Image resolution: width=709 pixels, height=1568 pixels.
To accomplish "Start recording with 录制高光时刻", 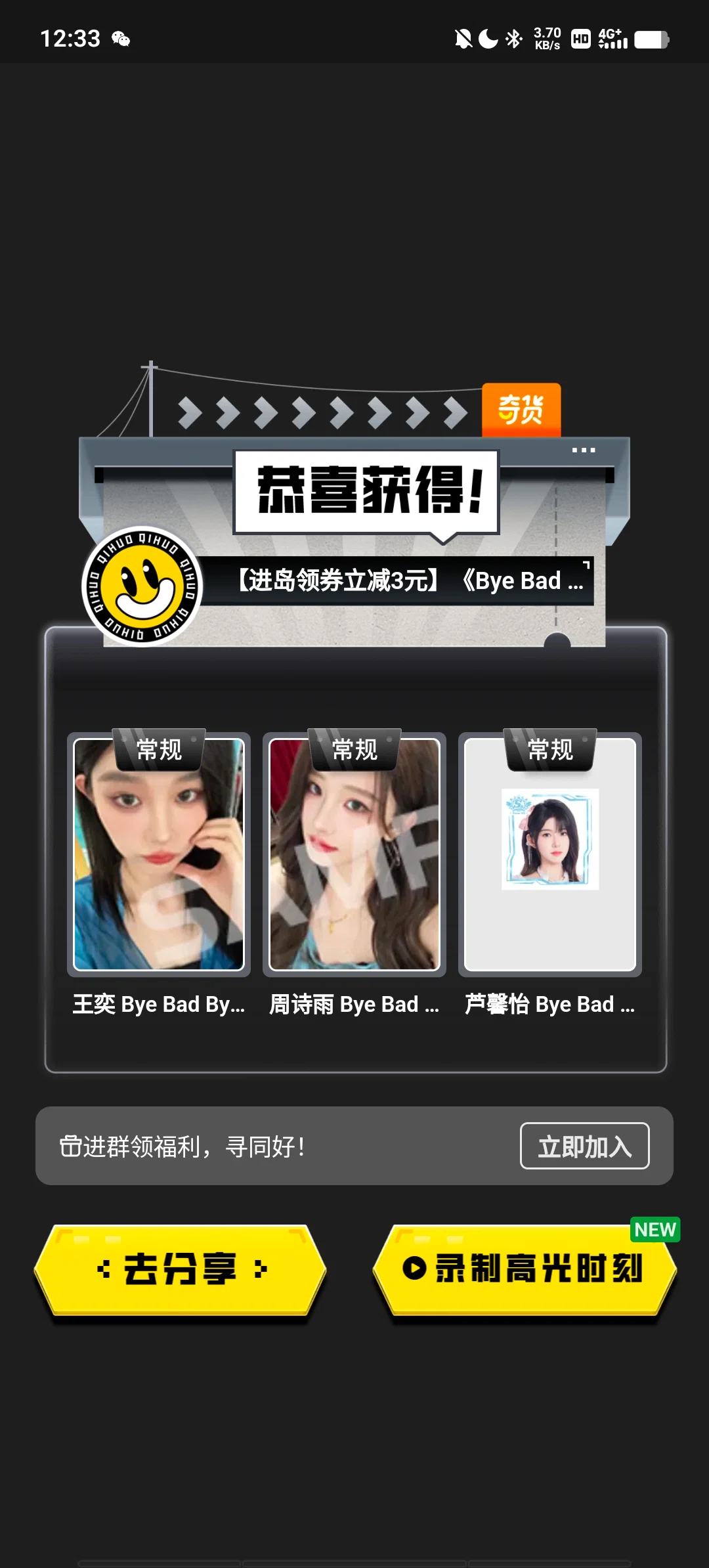I will [524, 1269].
